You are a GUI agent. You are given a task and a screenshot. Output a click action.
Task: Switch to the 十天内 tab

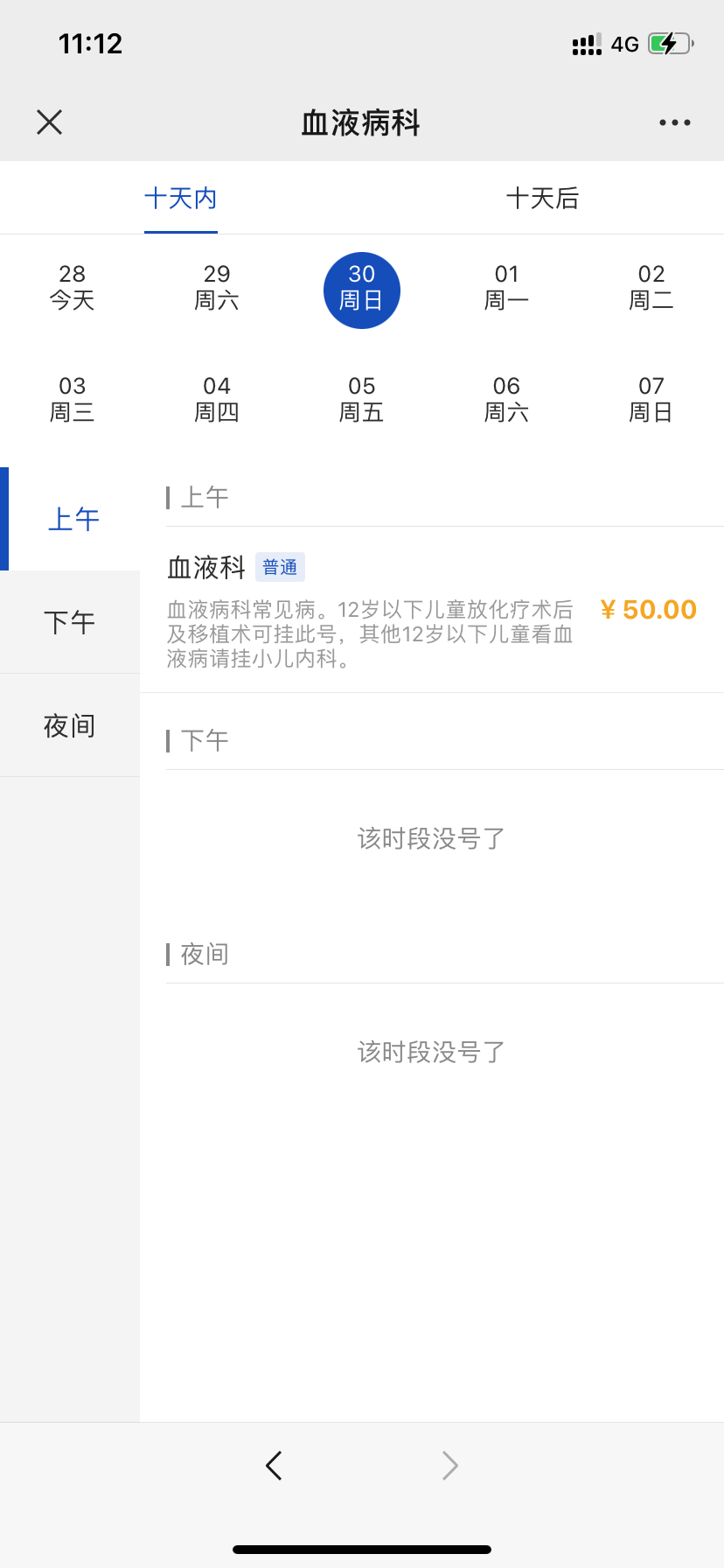[x=181, y=199]
